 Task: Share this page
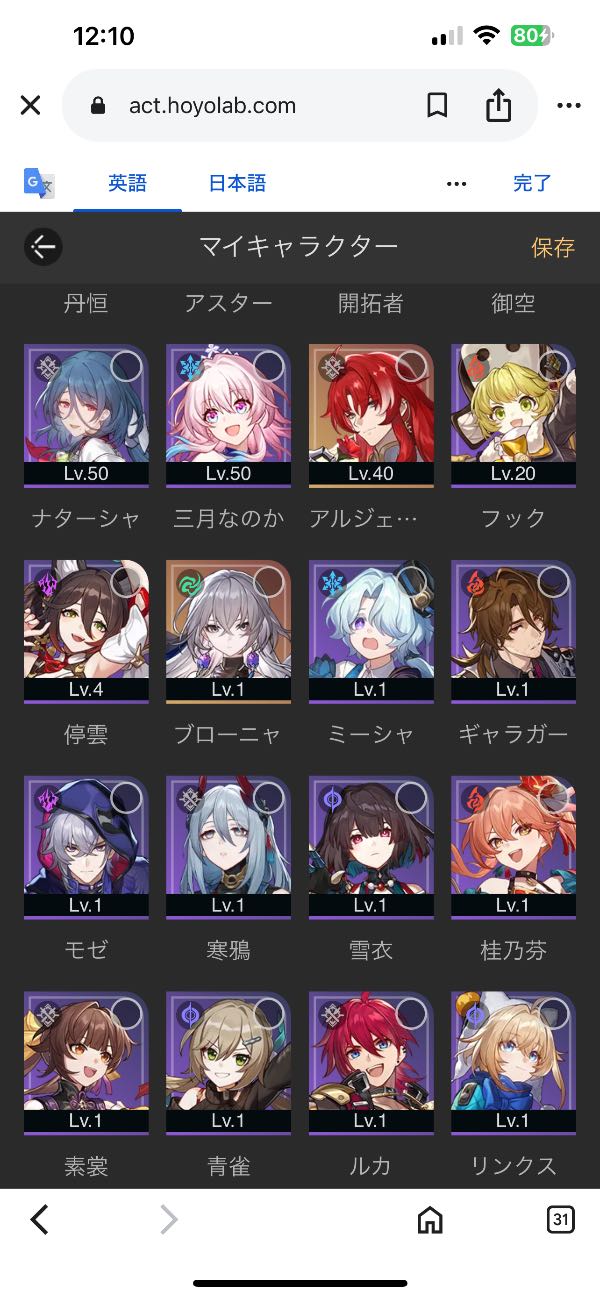tap(498, 105)
